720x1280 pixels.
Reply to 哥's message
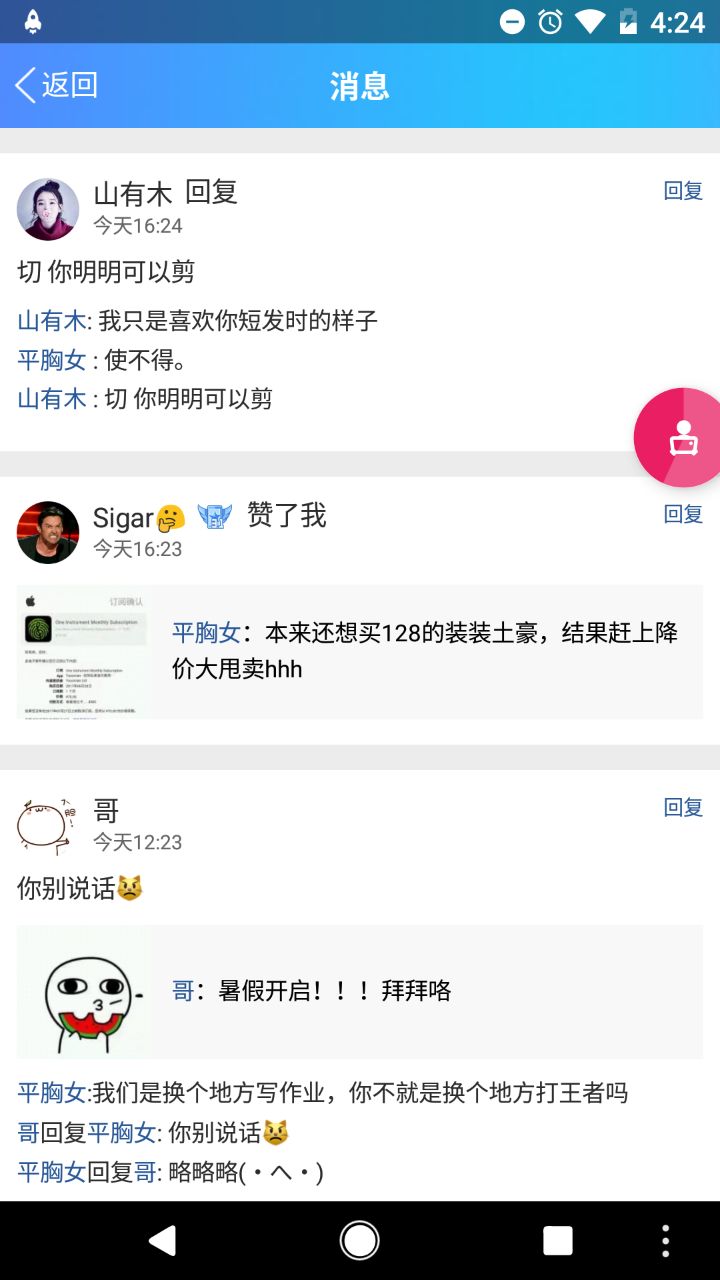[x=683, y=807]
